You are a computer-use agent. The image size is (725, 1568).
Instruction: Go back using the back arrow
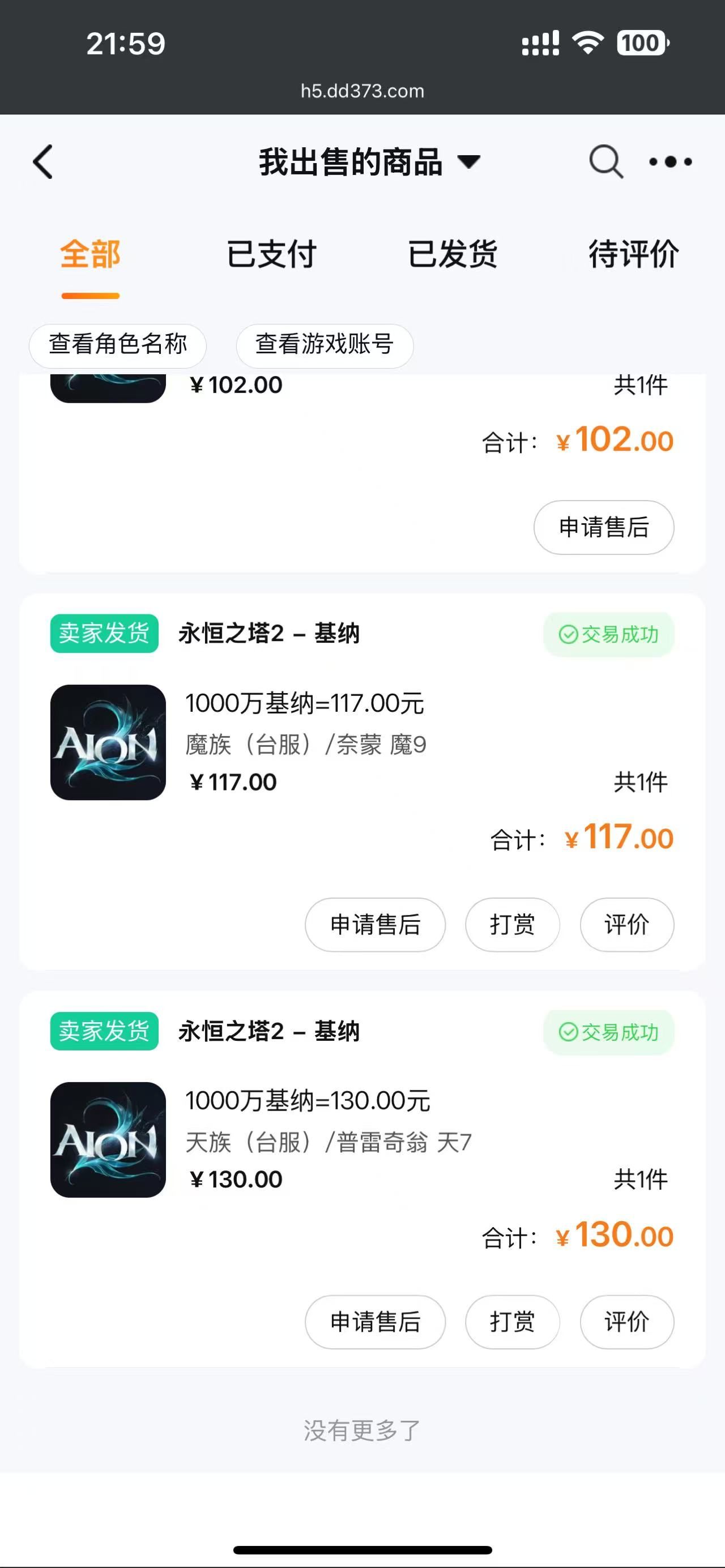(x=42, y=162)
